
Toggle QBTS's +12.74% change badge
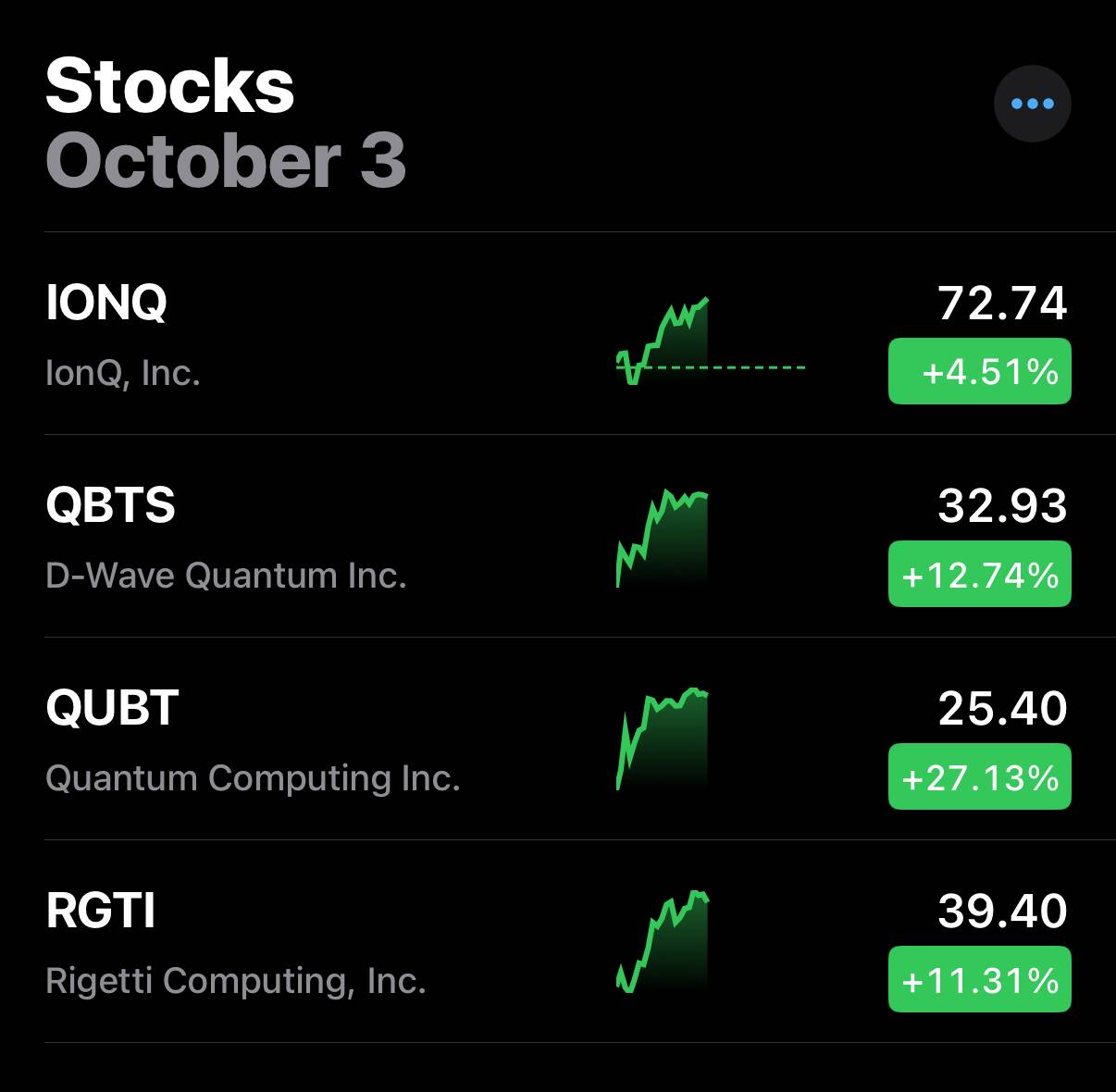click(979, 575)
